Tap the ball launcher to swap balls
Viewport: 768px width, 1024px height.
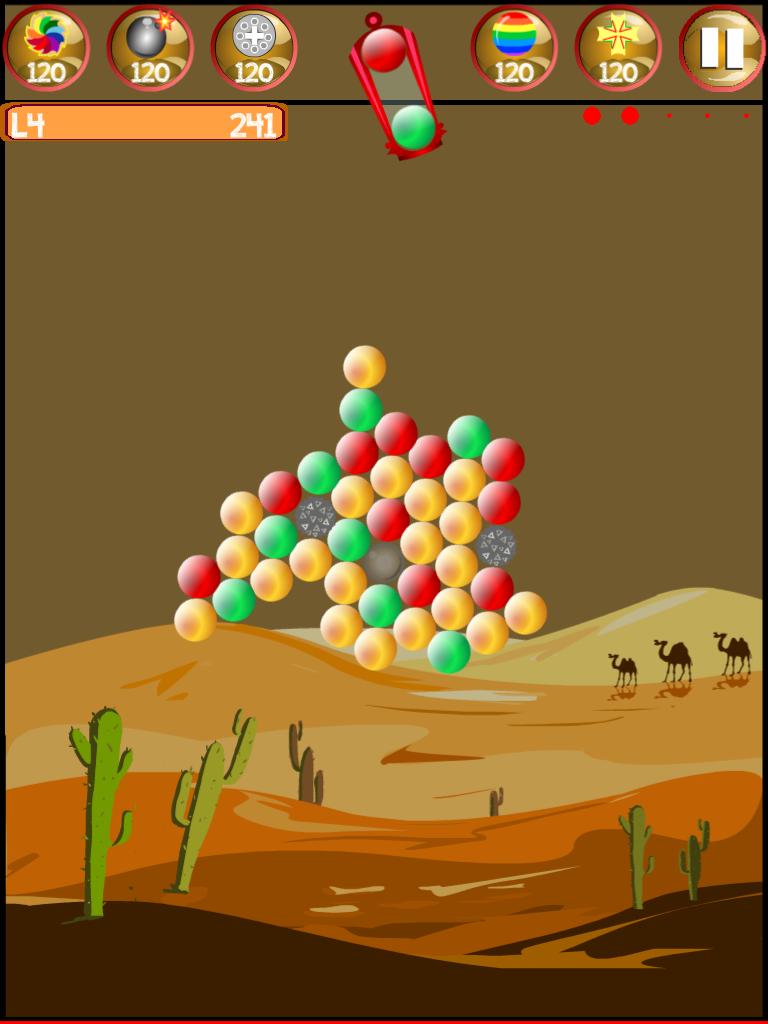click(x=398, y=88)
